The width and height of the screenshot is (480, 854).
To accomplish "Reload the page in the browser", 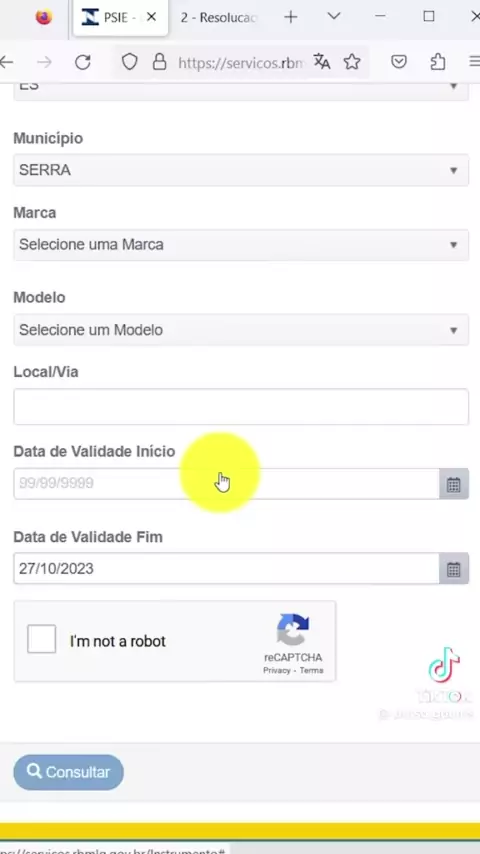I will 83,63.
